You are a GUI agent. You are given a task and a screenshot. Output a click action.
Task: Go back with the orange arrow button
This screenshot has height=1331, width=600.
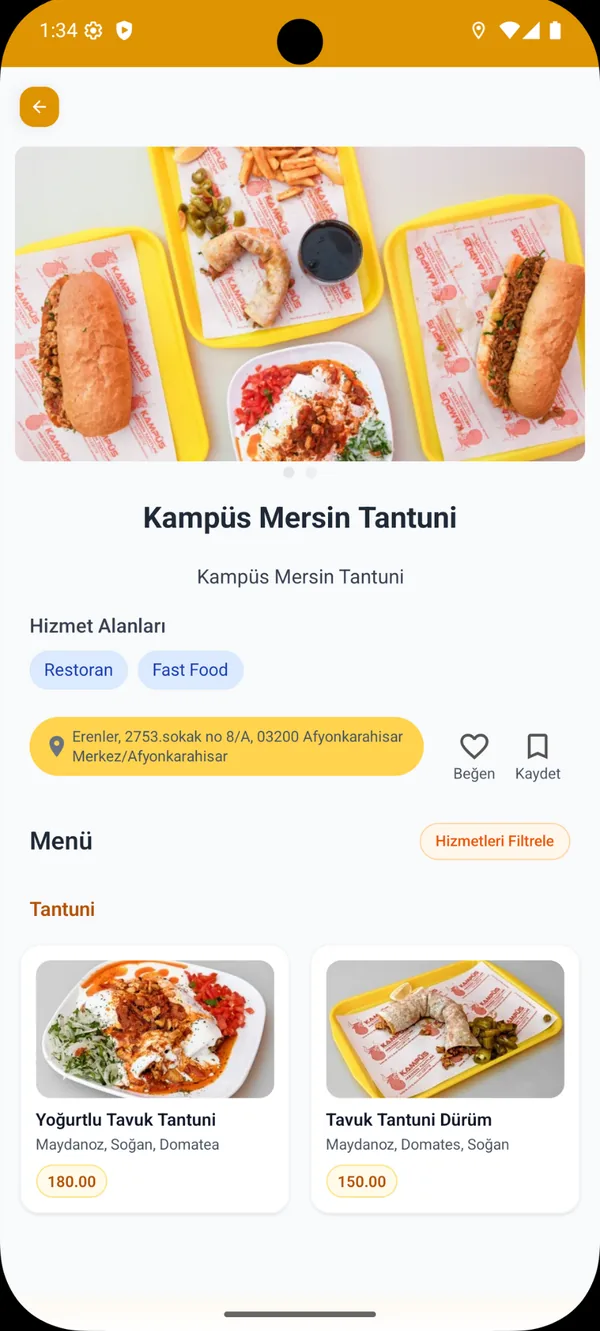point(40,107)
